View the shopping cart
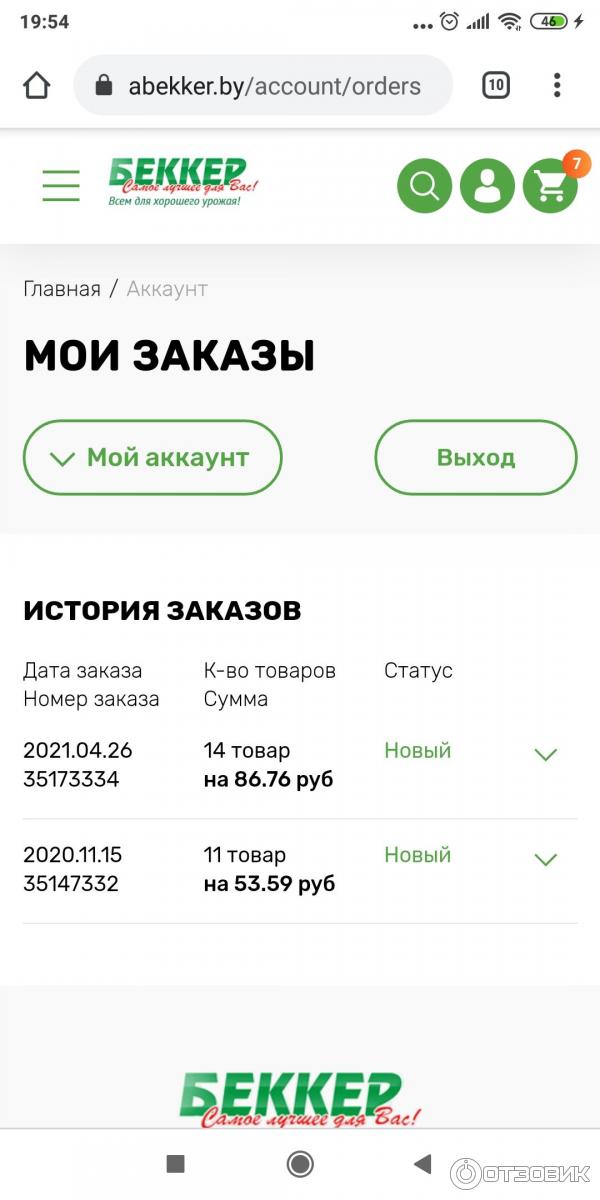 pos(550,186)
